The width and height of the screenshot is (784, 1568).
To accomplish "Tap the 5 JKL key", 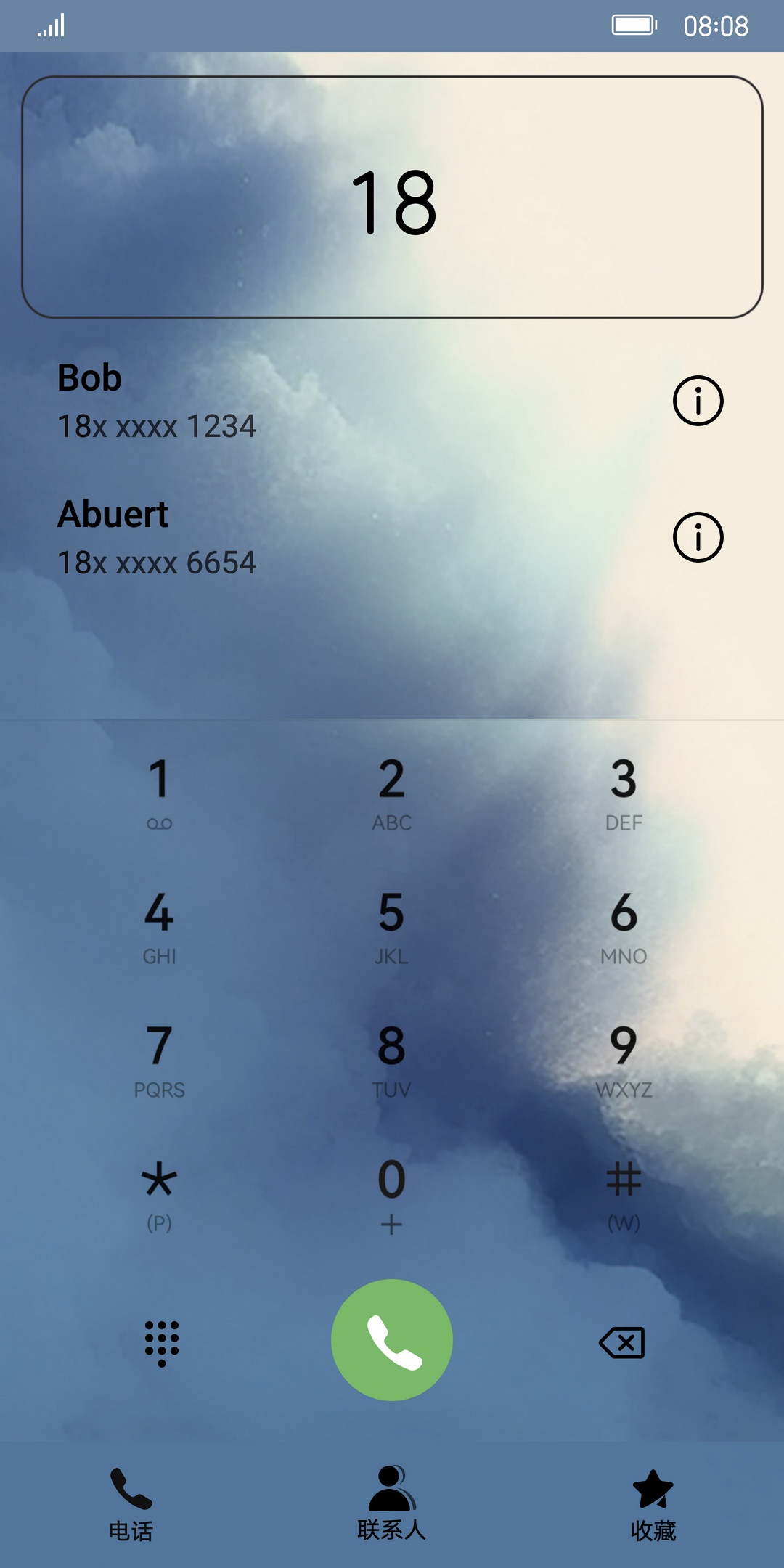I will coord(391,926).
